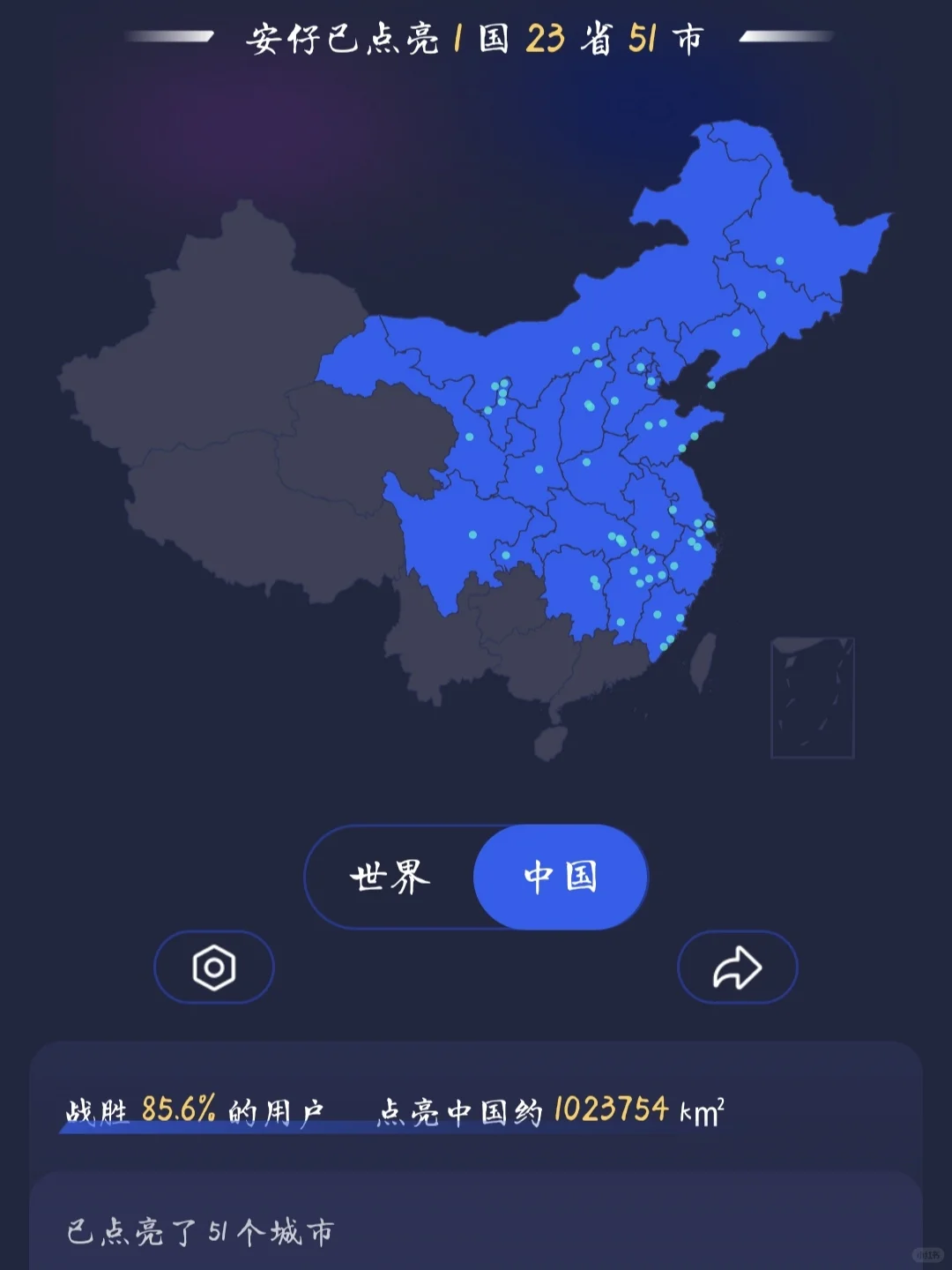The height and width of the screenshot is (1270, 952).
Task: Click the Taiwan inset map thumbnail
Action: click(x=812, y=697)
